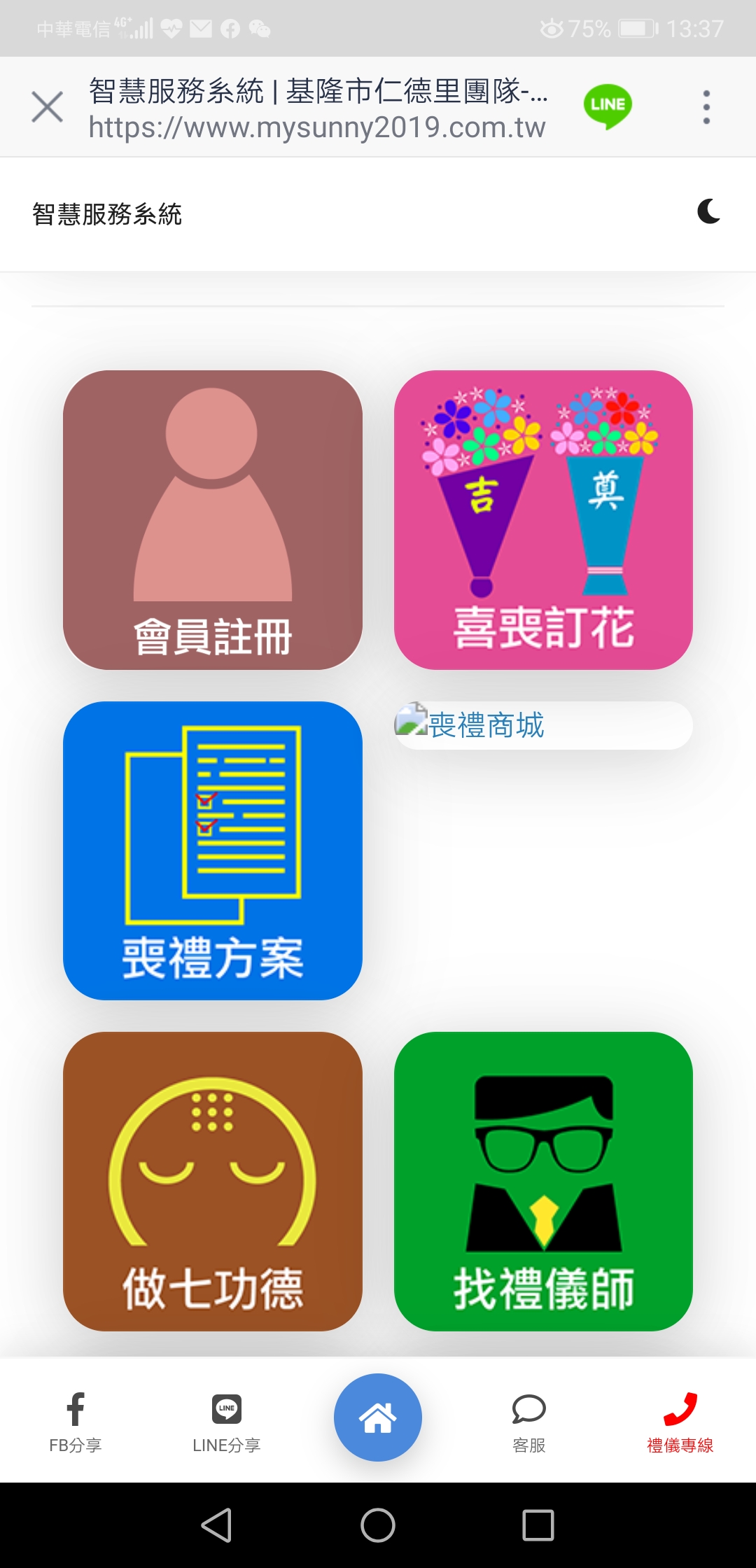Open the browser overflow menu

click(x=706, y=107)
